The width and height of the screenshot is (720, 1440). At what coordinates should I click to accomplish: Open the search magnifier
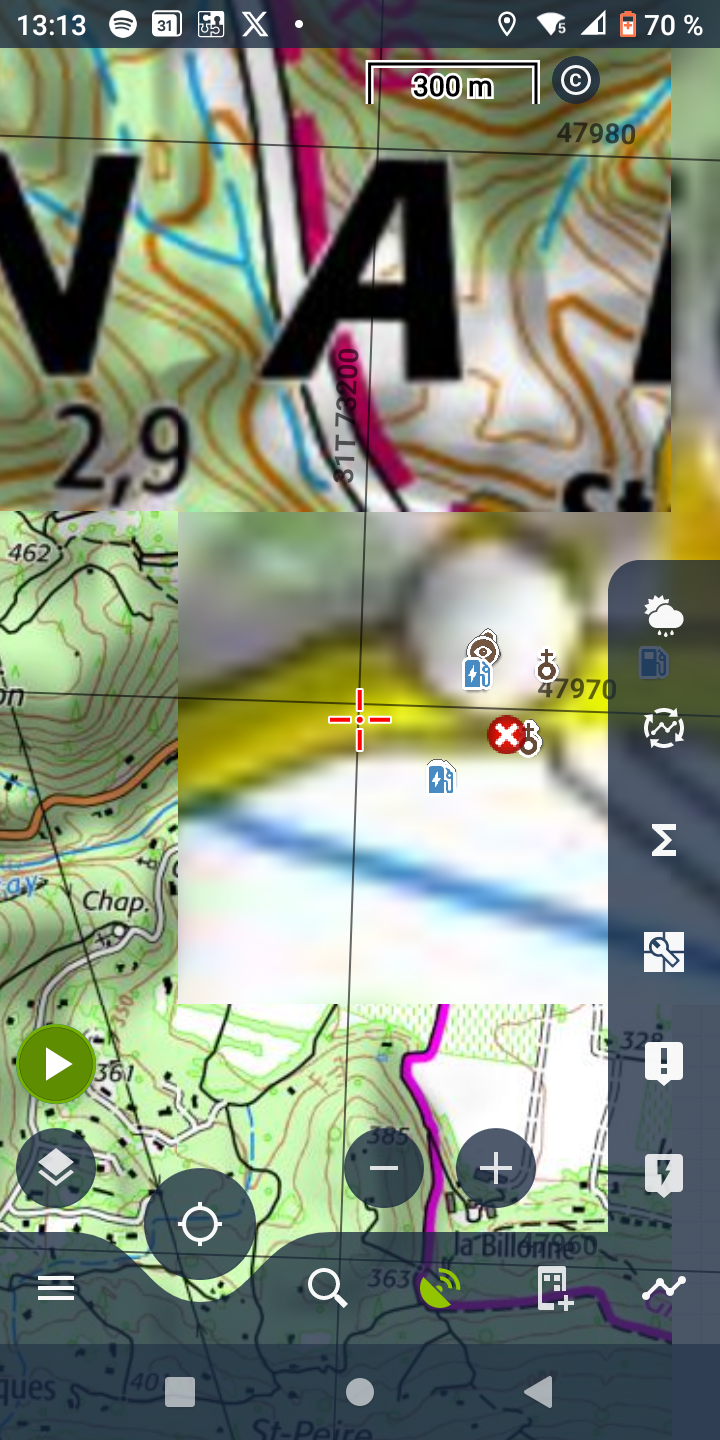tap(327, 1289)
